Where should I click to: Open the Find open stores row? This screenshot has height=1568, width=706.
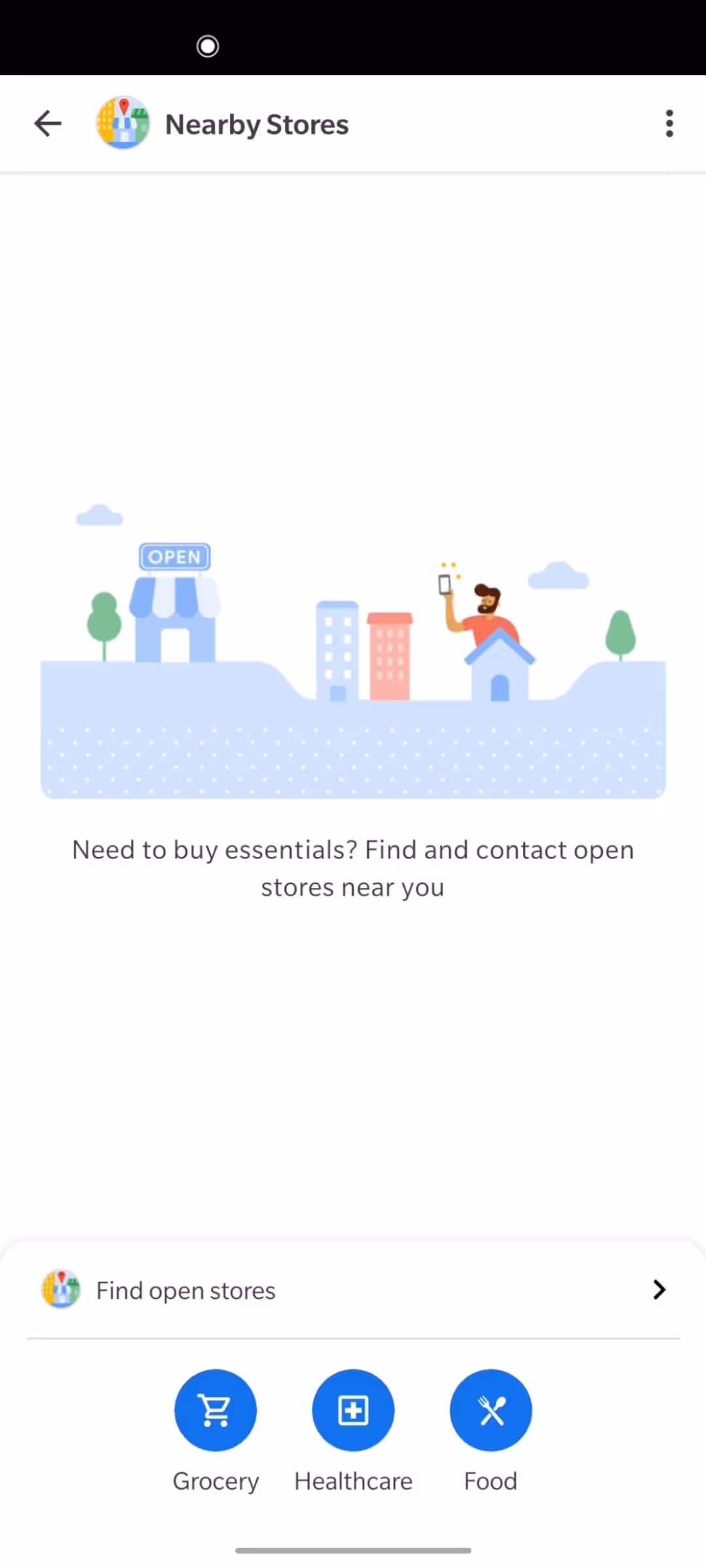pyautogui.click(x=353, y=1290)
